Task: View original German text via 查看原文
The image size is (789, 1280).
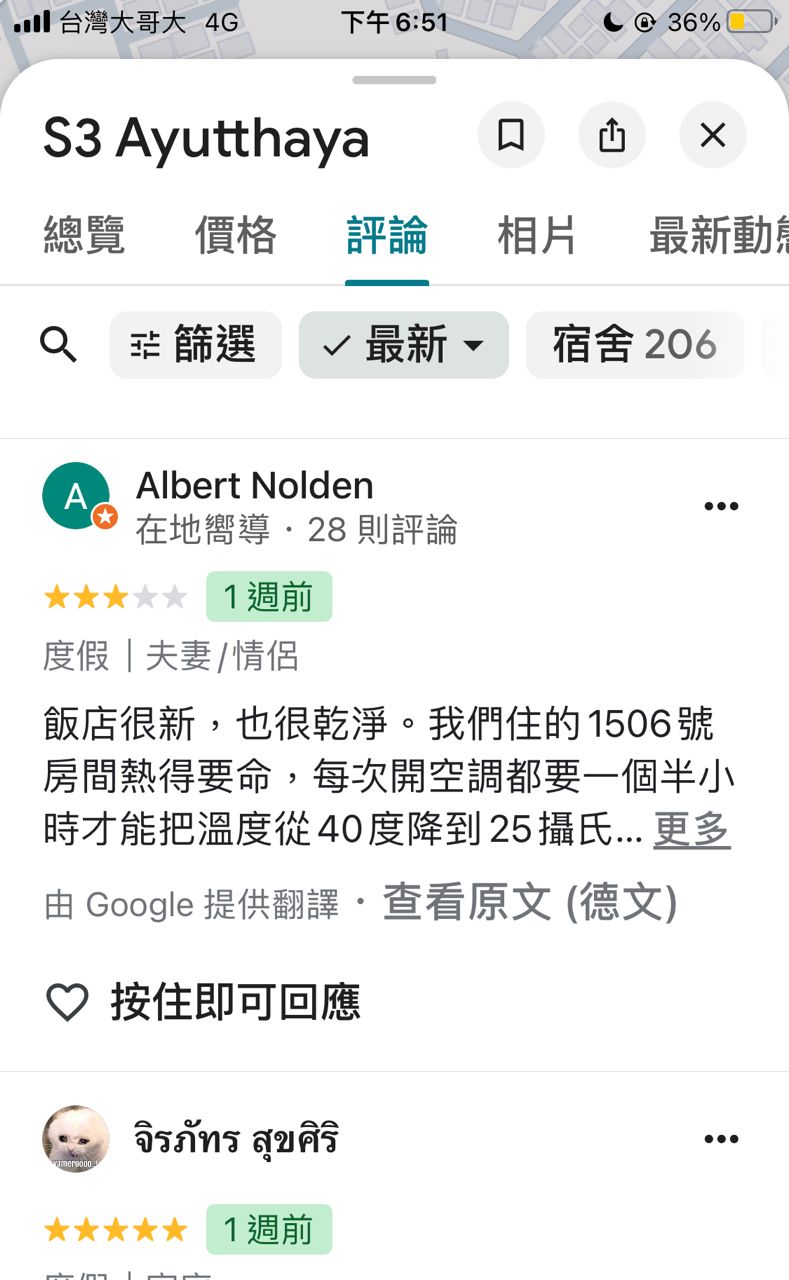Action: point(529,903)
